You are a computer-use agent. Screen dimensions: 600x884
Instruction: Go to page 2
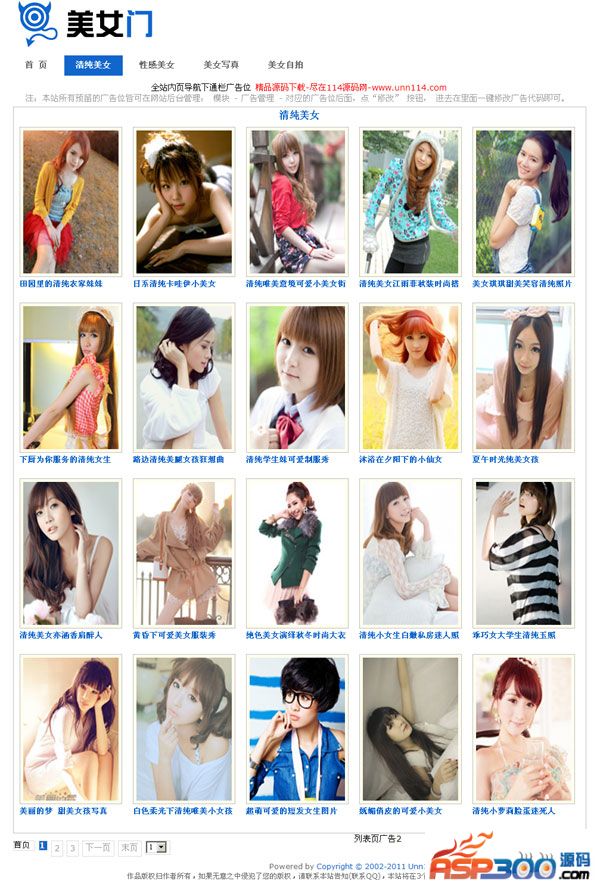pos(57,848)
